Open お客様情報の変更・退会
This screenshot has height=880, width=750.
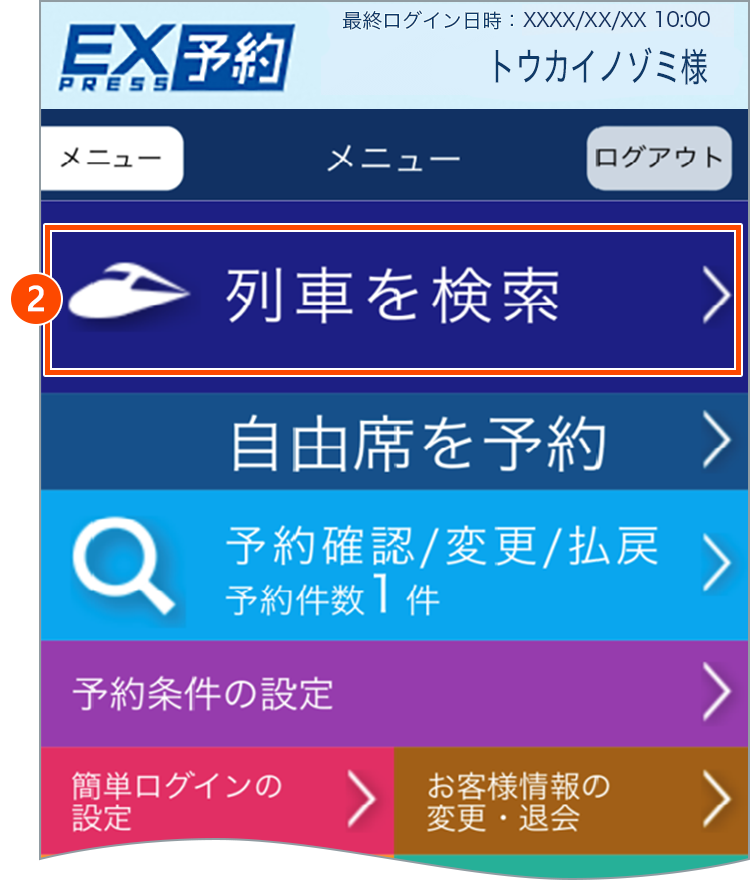click(x=572, y=801)
